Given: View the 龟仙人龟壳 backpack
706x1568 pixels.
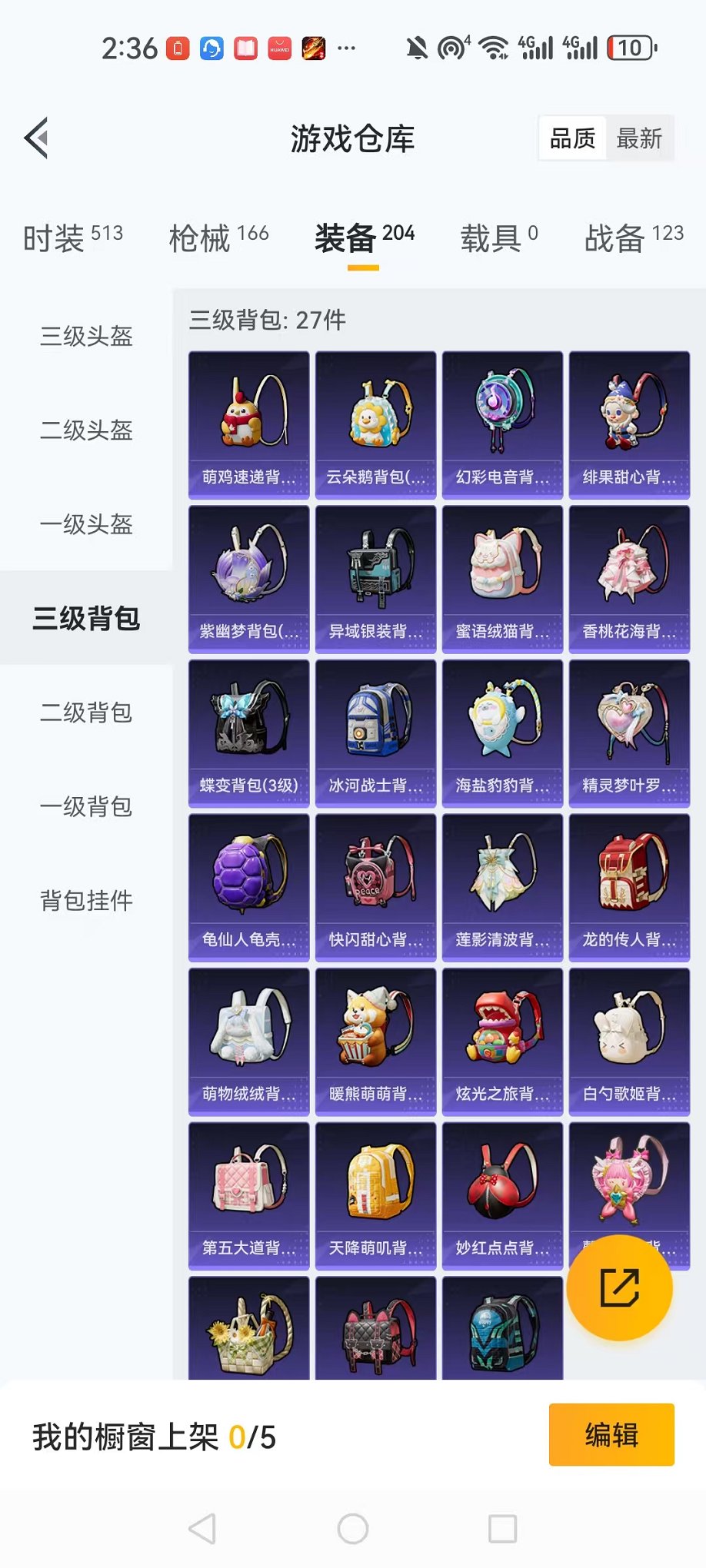Looking at the screenshot, I should (x=249, y=888).
